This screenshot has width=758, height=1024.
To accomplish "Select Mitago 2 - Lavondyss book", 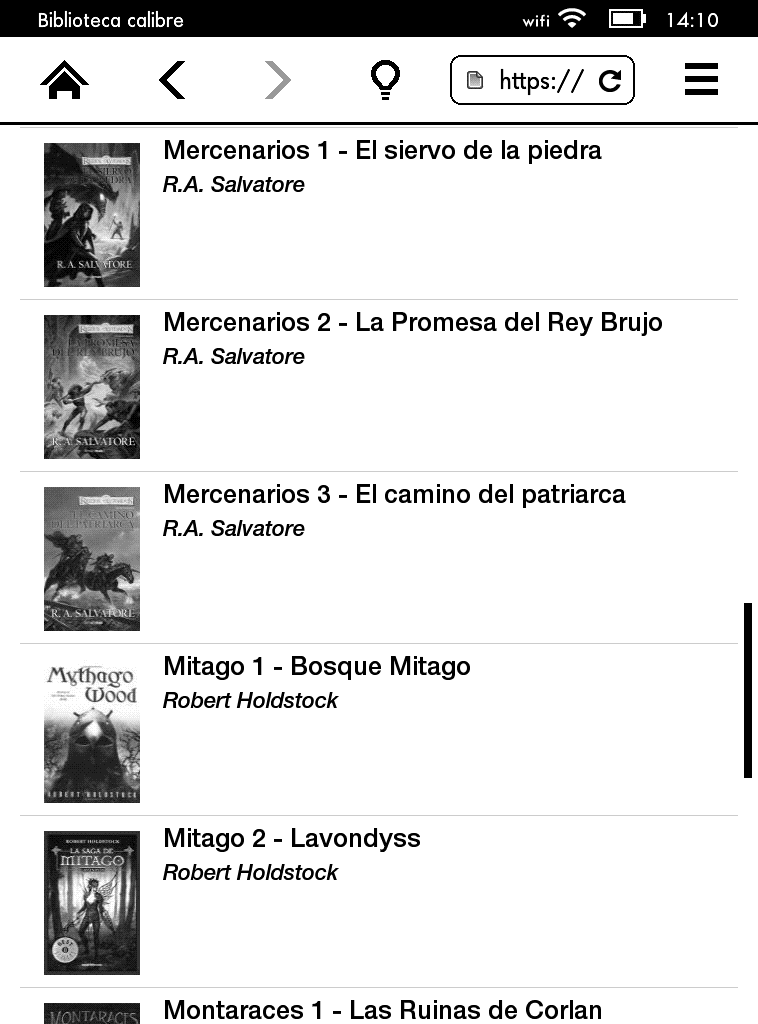I will [291, 839].
